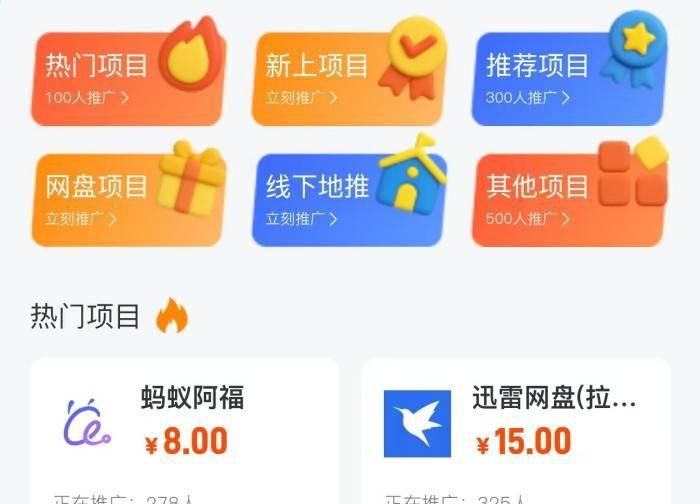This screenshot has height=504, width=700.
Task: Select the 推荐项目 category tile
Action: pos(567,78)
